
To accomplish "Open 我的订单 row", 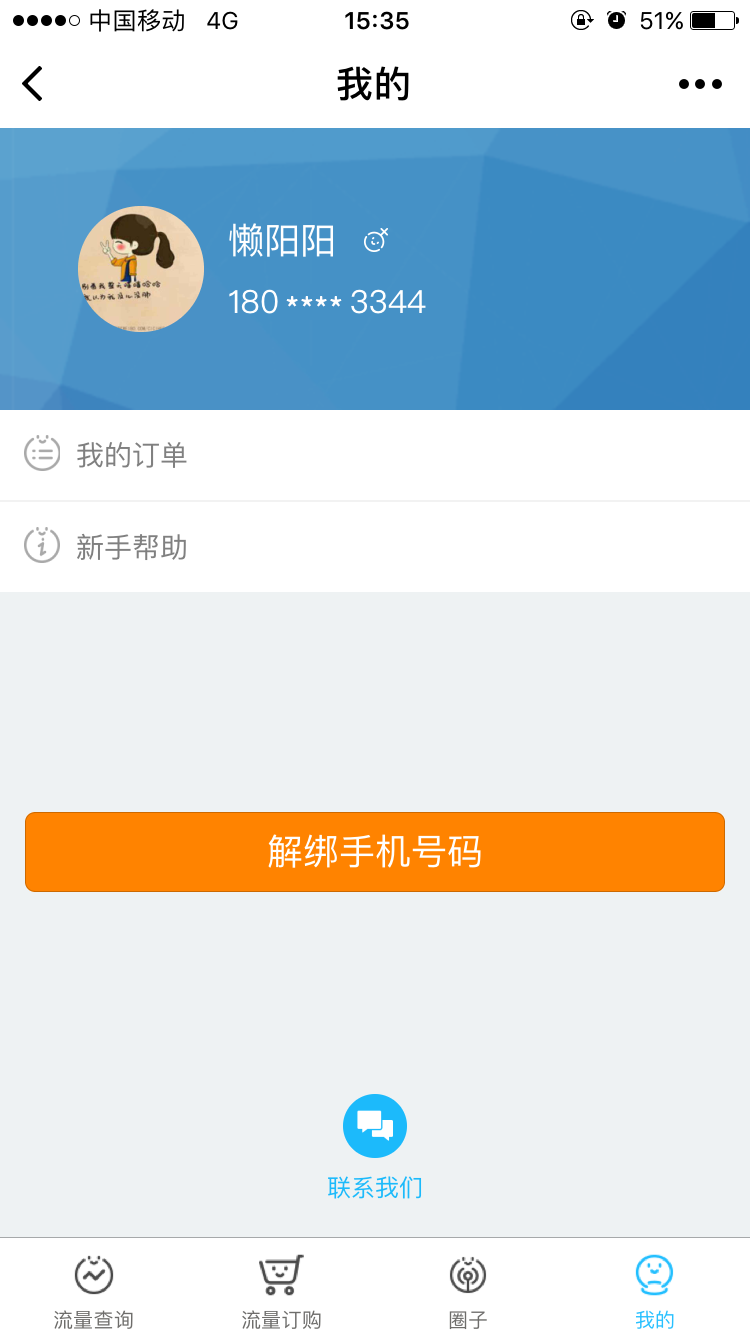I will tap(375, 455).
